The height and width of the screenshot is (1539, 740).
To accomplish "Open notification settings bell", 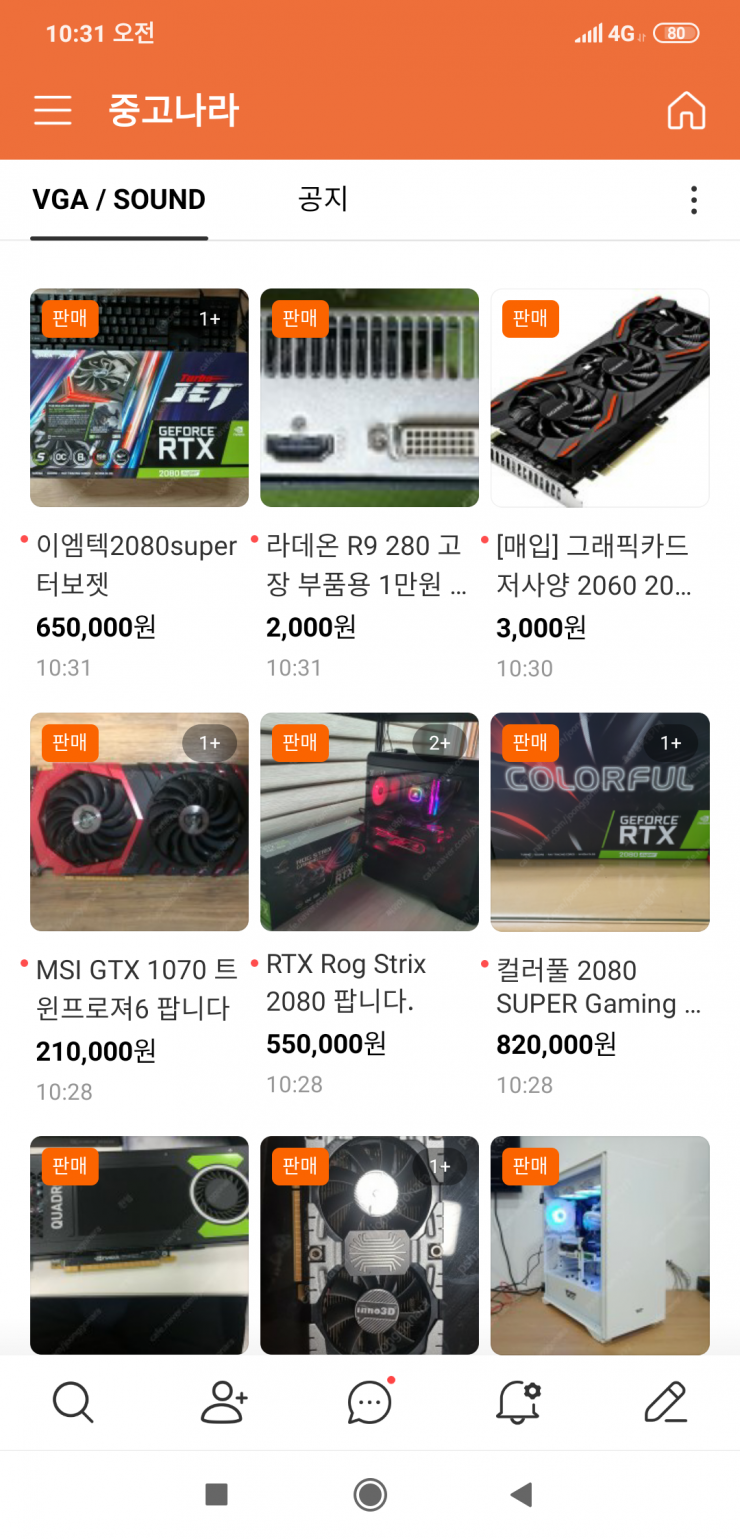I will click(518, 1402).
